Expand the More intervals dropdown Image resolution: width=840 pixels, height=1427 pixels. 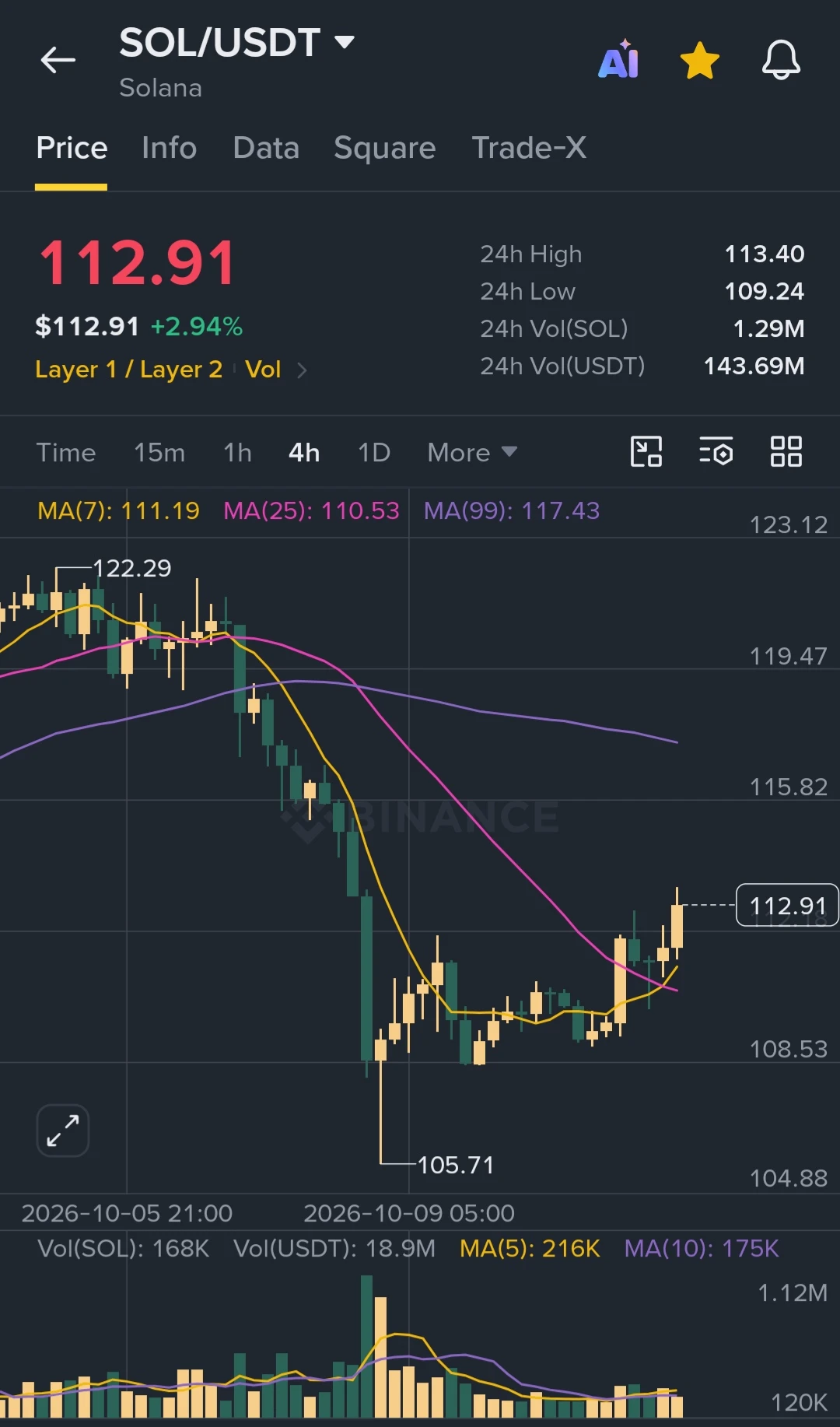coord(472,453)
